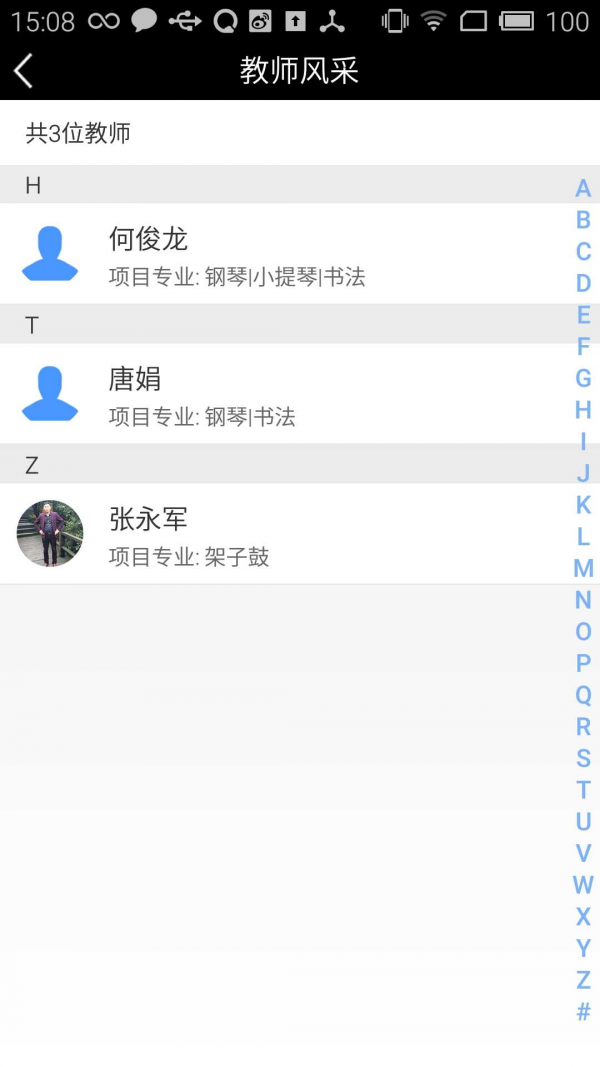Jump to letter A in index
Viewport: 600px width, 1067px height.
[x=583, y=189]
